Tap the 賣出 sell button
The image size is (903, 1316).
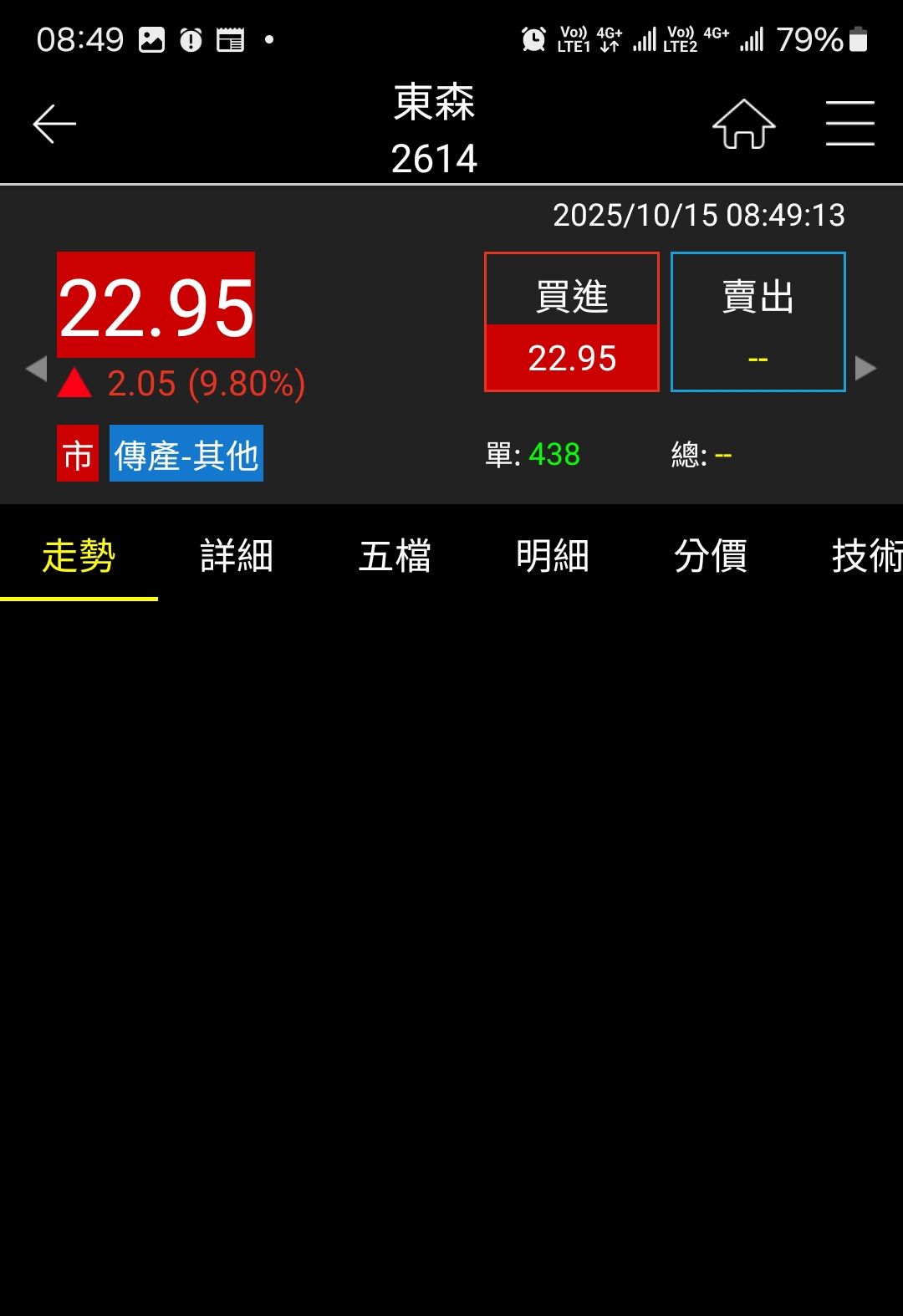pos(758,322)
